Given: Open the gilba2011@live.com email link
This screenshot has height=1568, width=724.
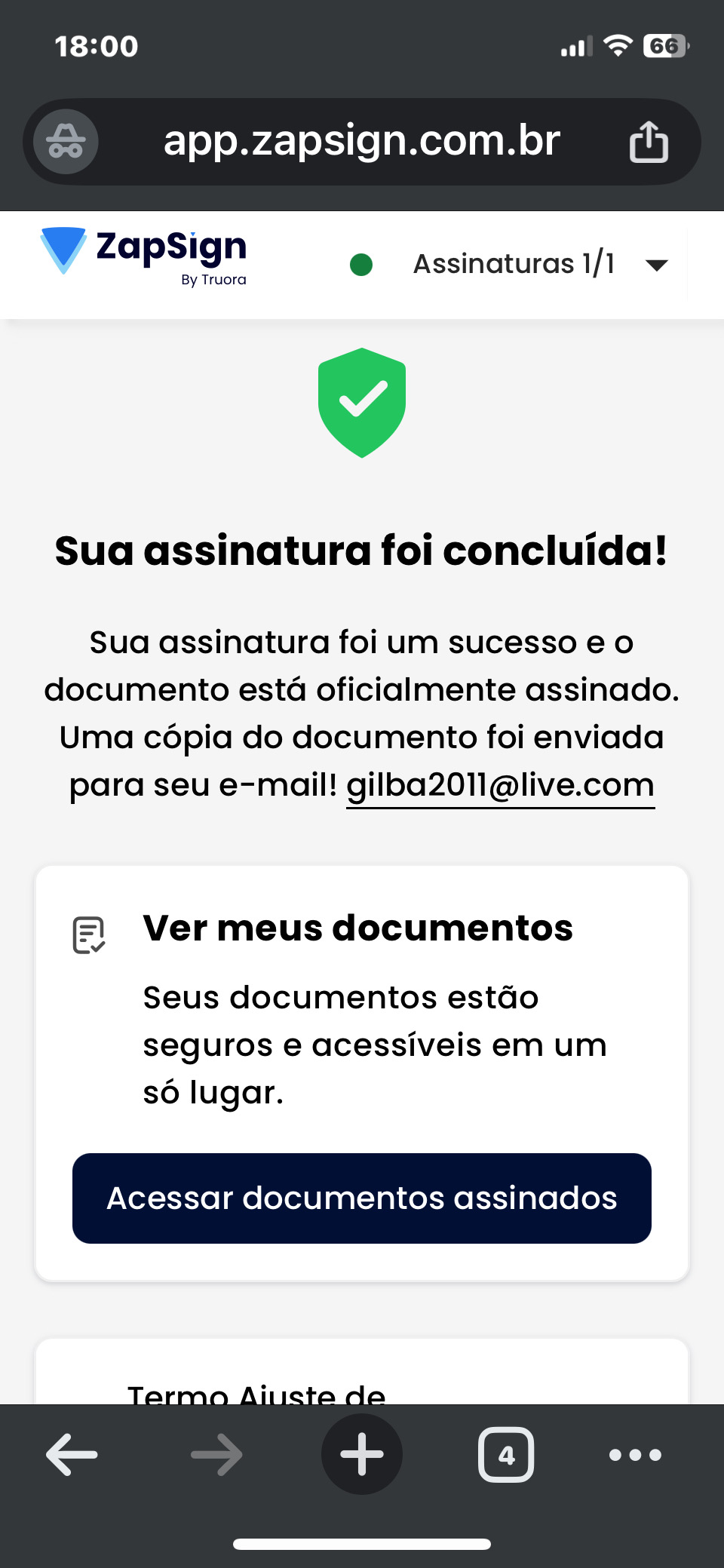Looking at the screenshot, I should [x=500, y=785].
